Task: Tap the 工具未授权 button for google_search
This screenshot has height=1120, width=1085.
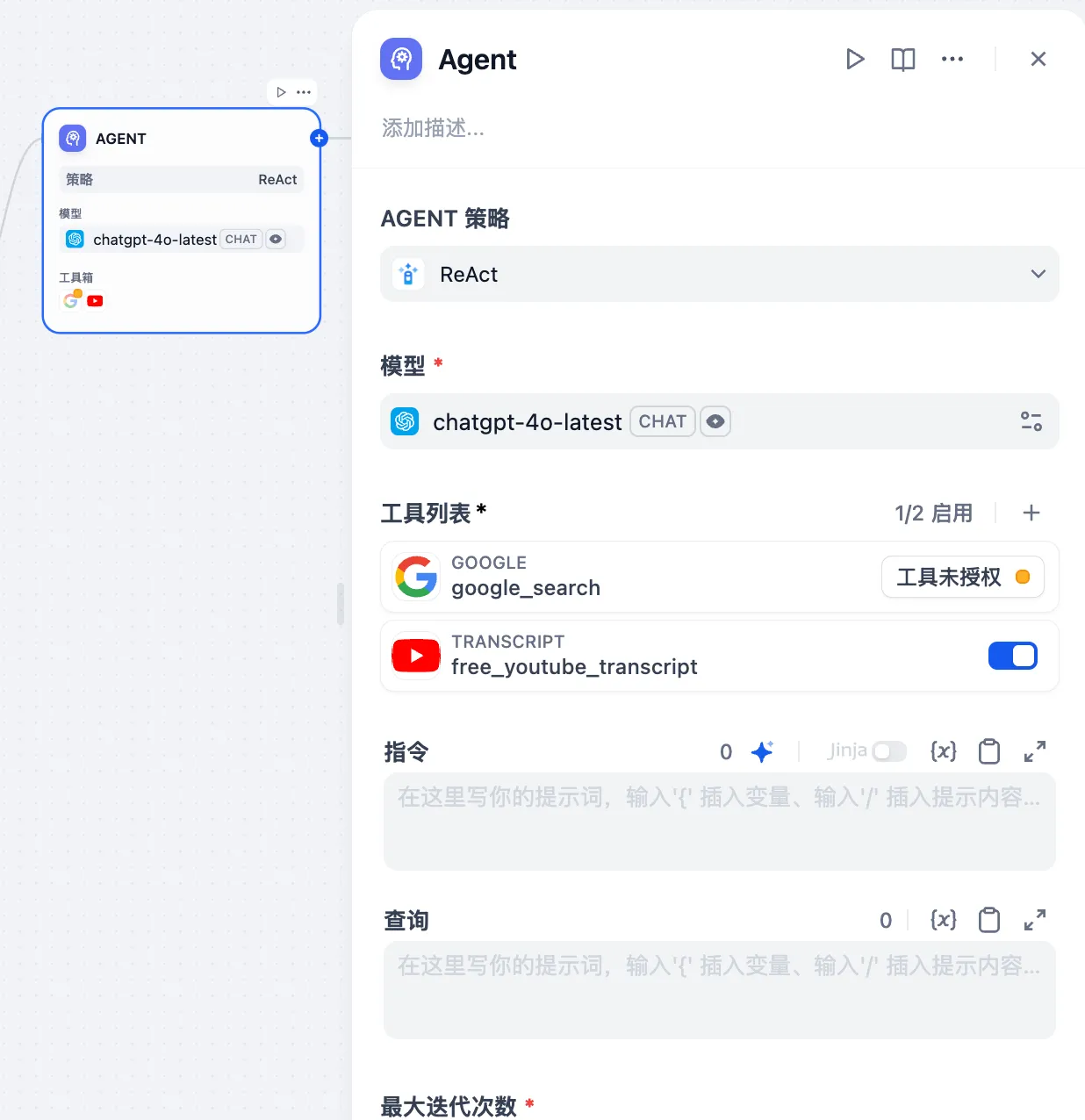Action: coord(962,577)
